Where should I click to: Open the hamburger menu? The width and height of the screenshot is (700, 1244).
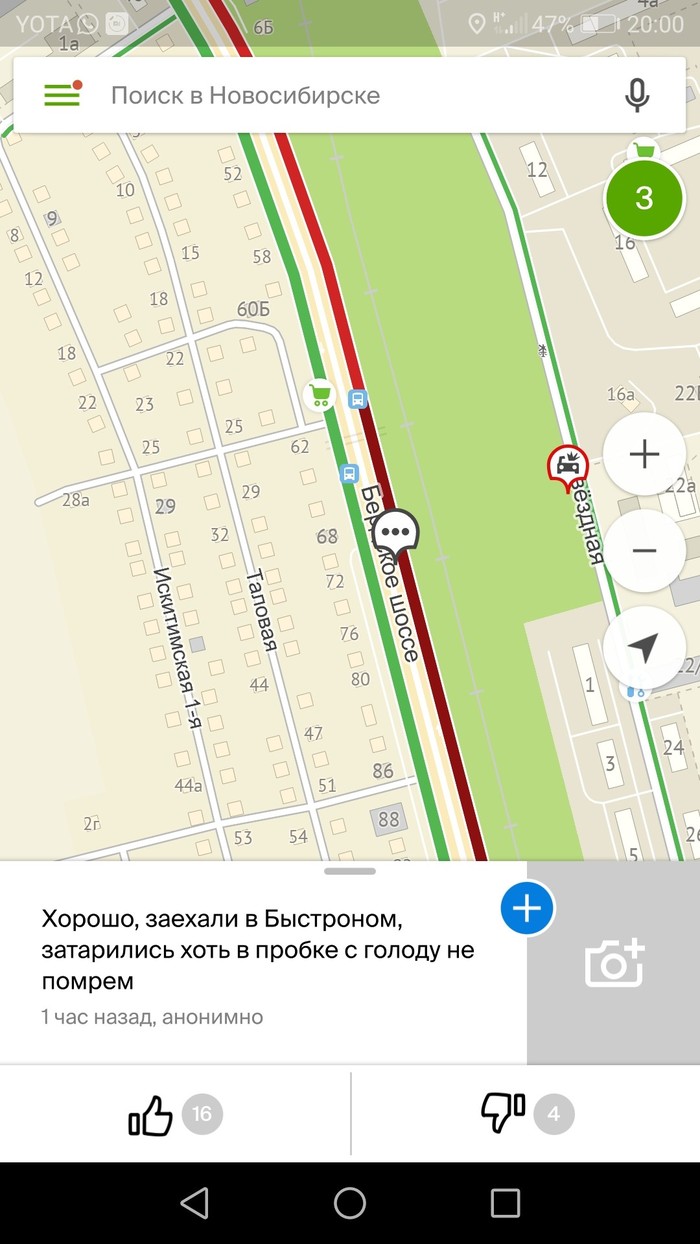[x=62, y=95]
